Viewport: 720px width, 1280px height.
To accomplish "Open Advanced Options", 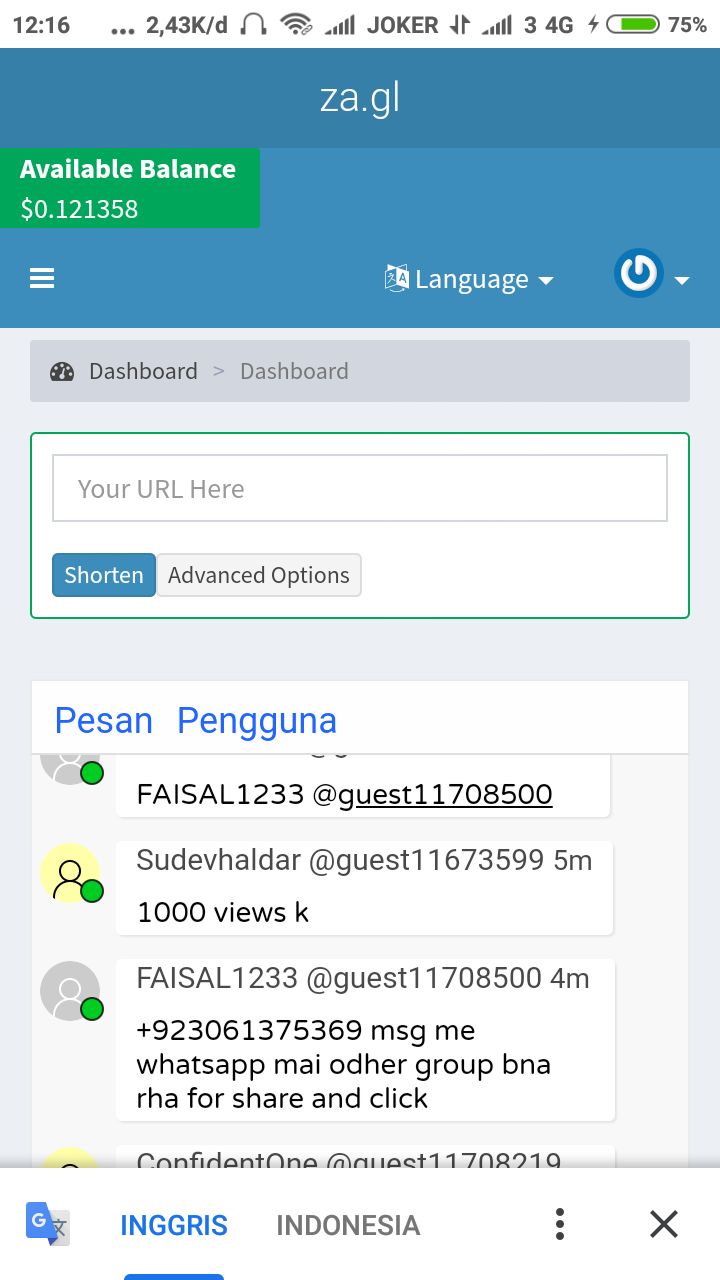I will (x=259, y=575).
